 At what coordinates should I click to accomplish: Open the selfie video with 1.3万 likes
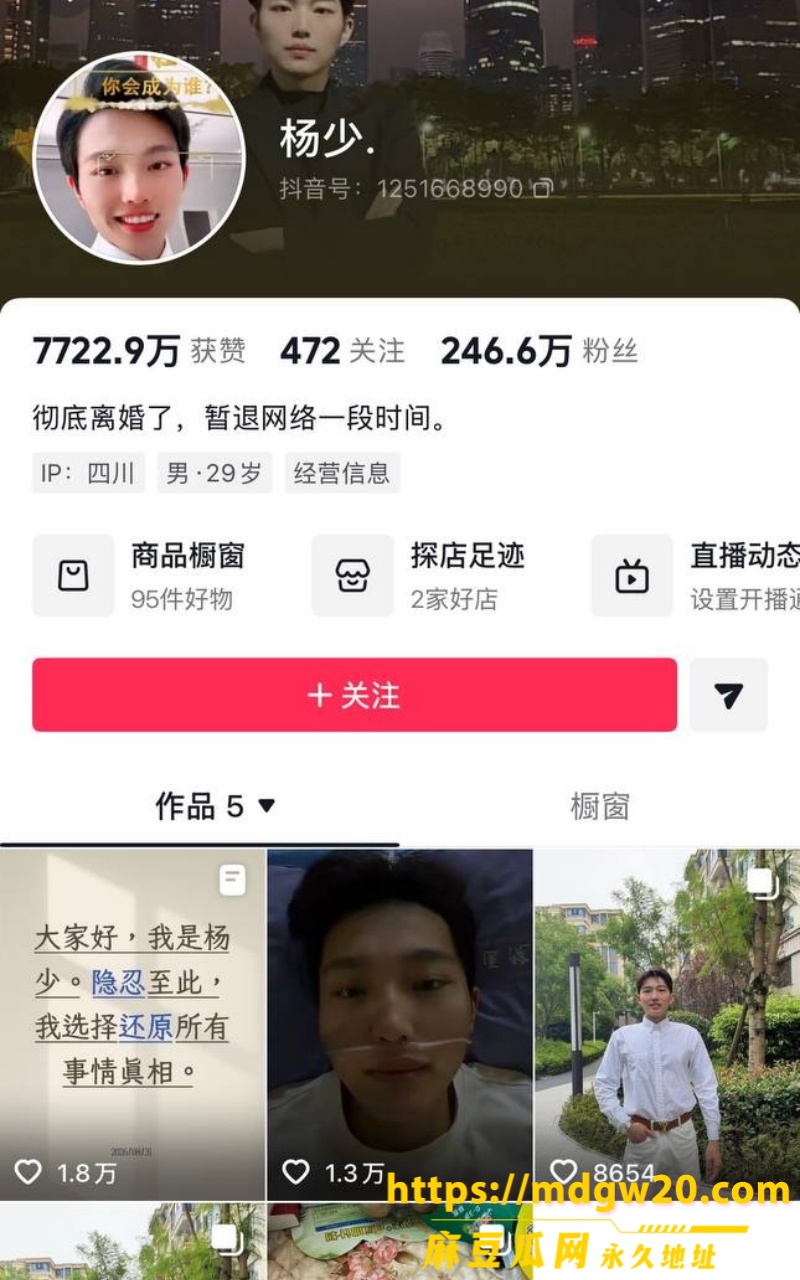[400, 1024]
